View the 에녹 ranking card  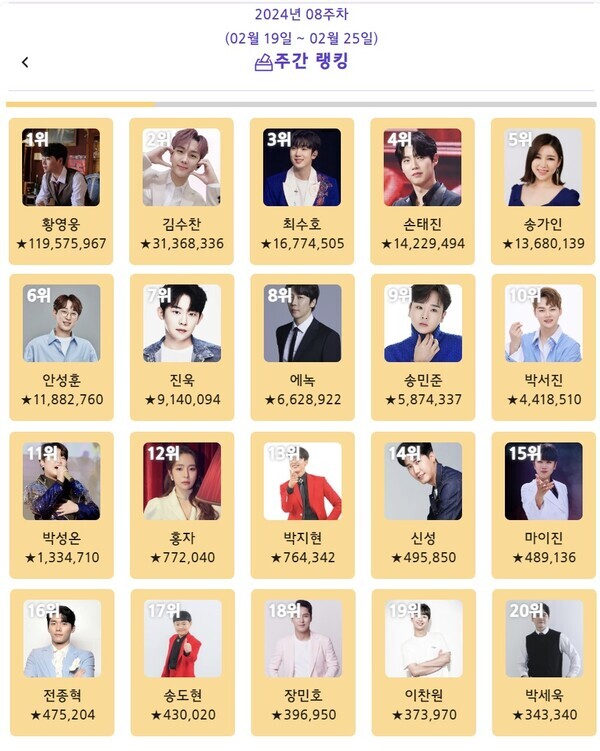pos(302,346)
